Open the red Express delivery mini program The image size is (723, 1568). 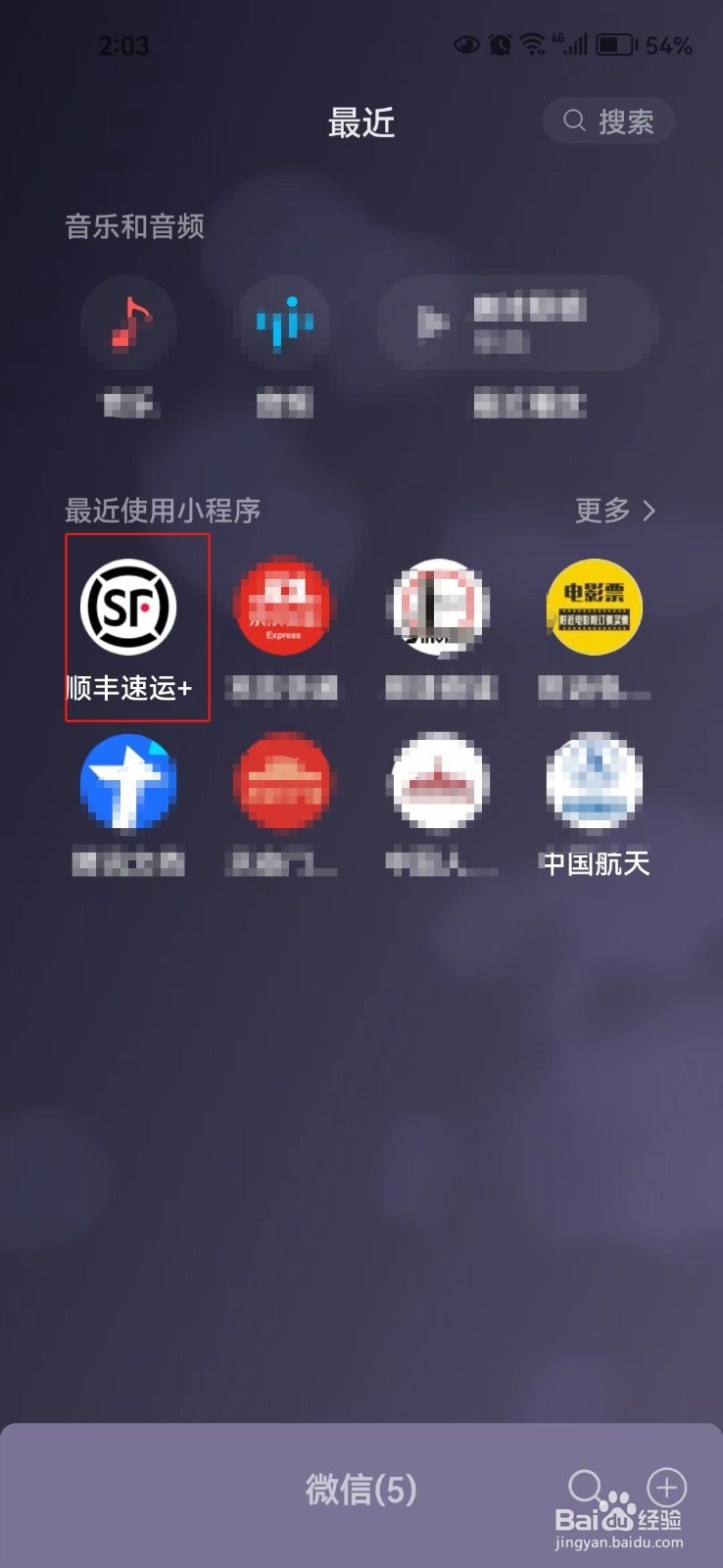click(x=283, y=608)
